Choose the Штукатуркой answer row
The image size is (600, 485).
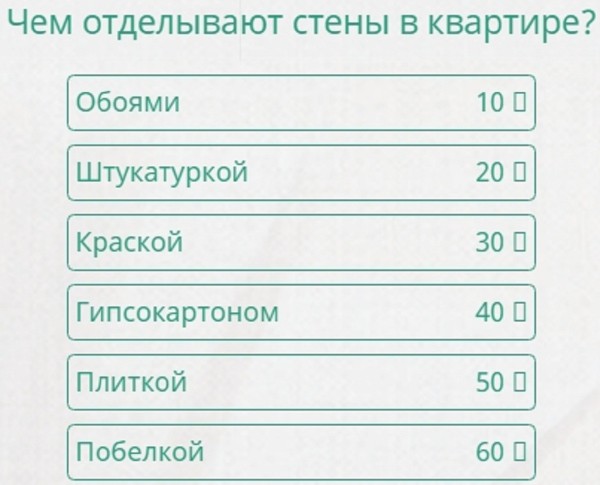coord(301,173)
